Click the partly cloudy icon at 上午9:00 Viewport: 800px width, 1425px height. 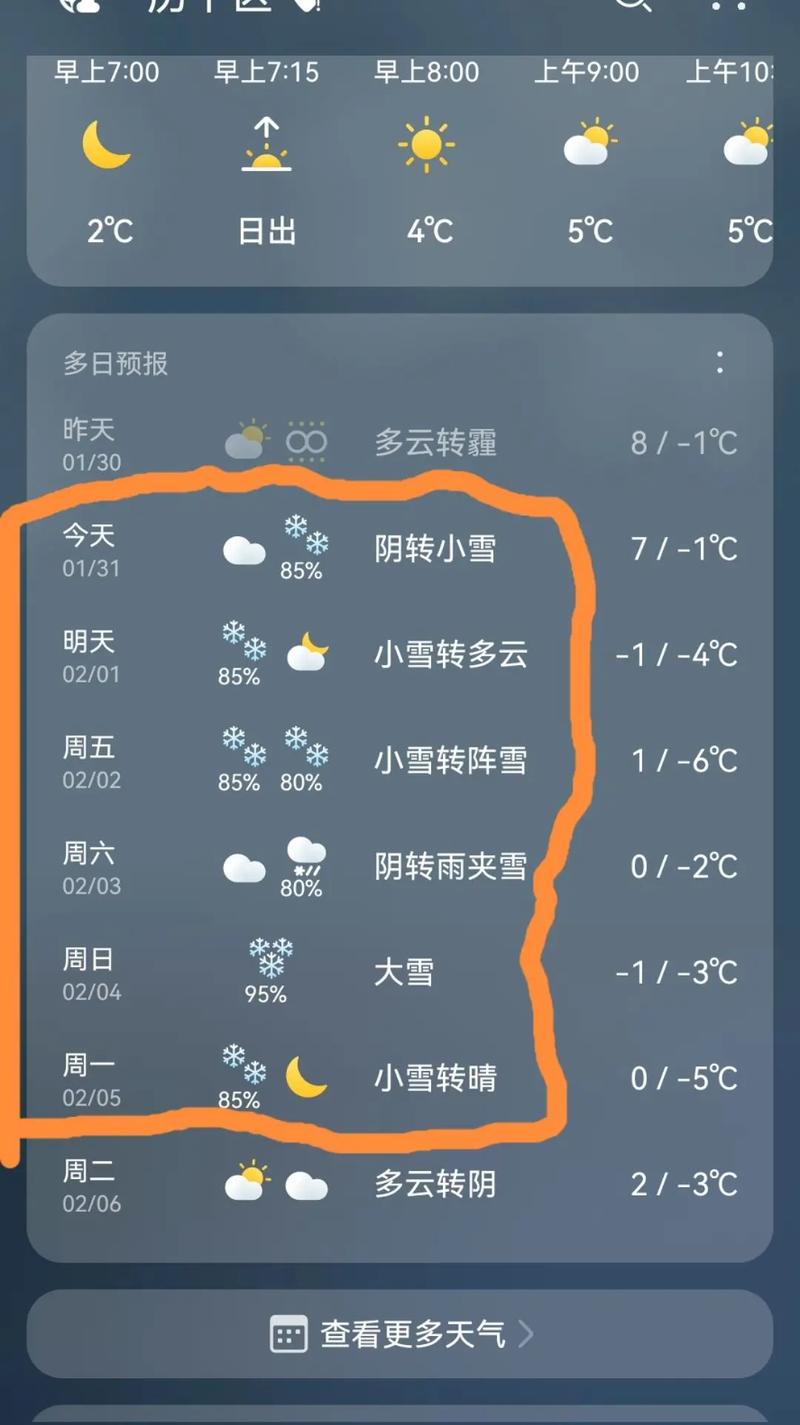click(x=587, y=144)
